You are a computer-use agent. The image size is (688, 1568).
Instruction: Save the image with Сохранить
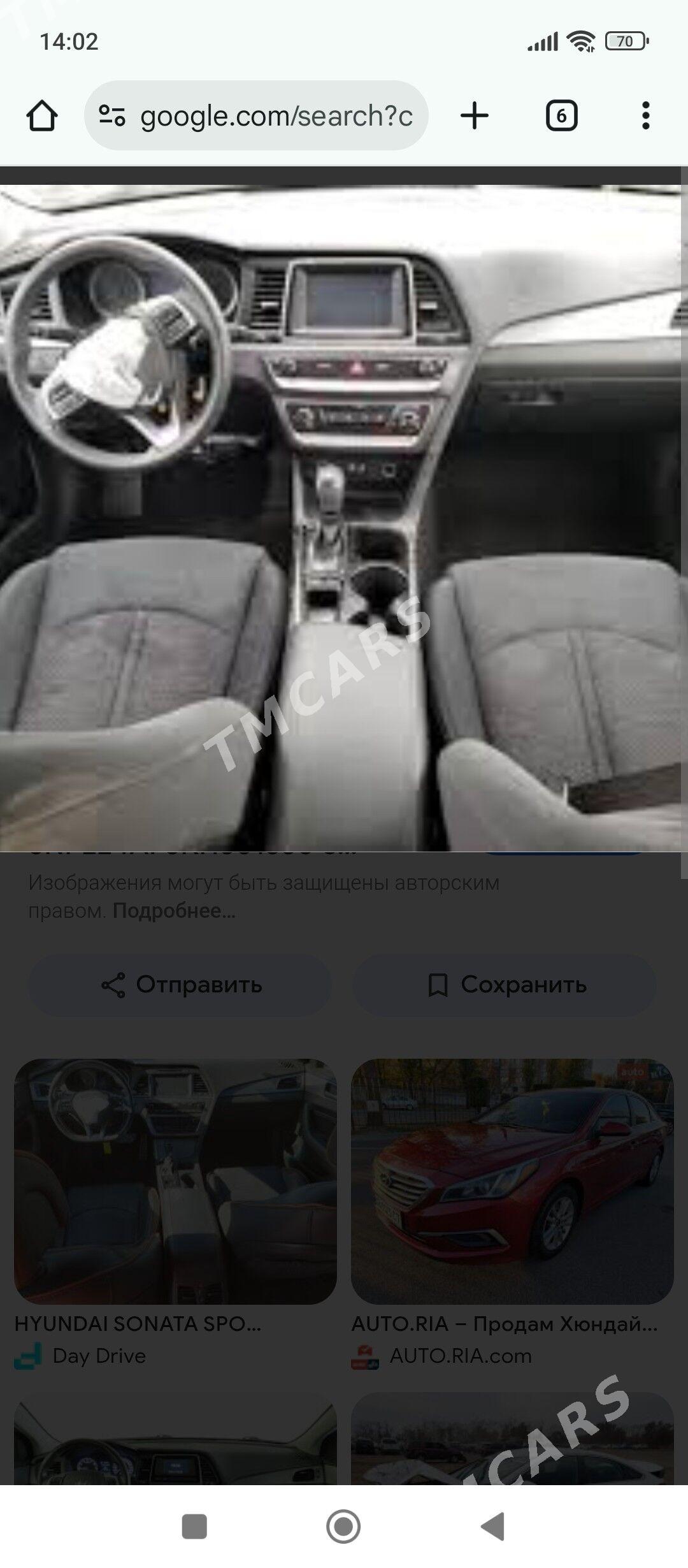(505, 985)
